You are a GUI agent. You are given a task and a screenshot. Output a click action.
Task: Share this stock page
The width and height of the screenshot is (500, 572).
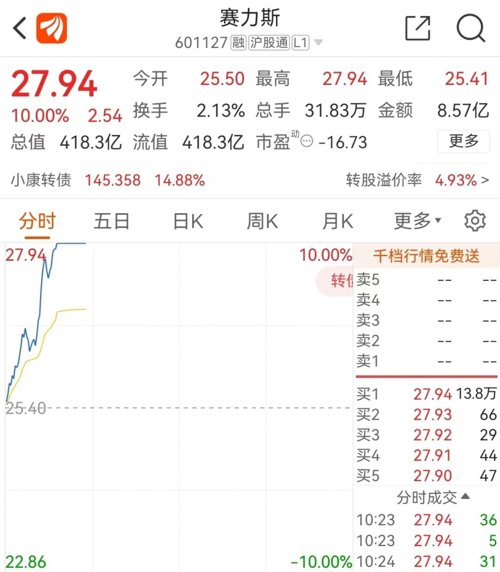[418, 28]
